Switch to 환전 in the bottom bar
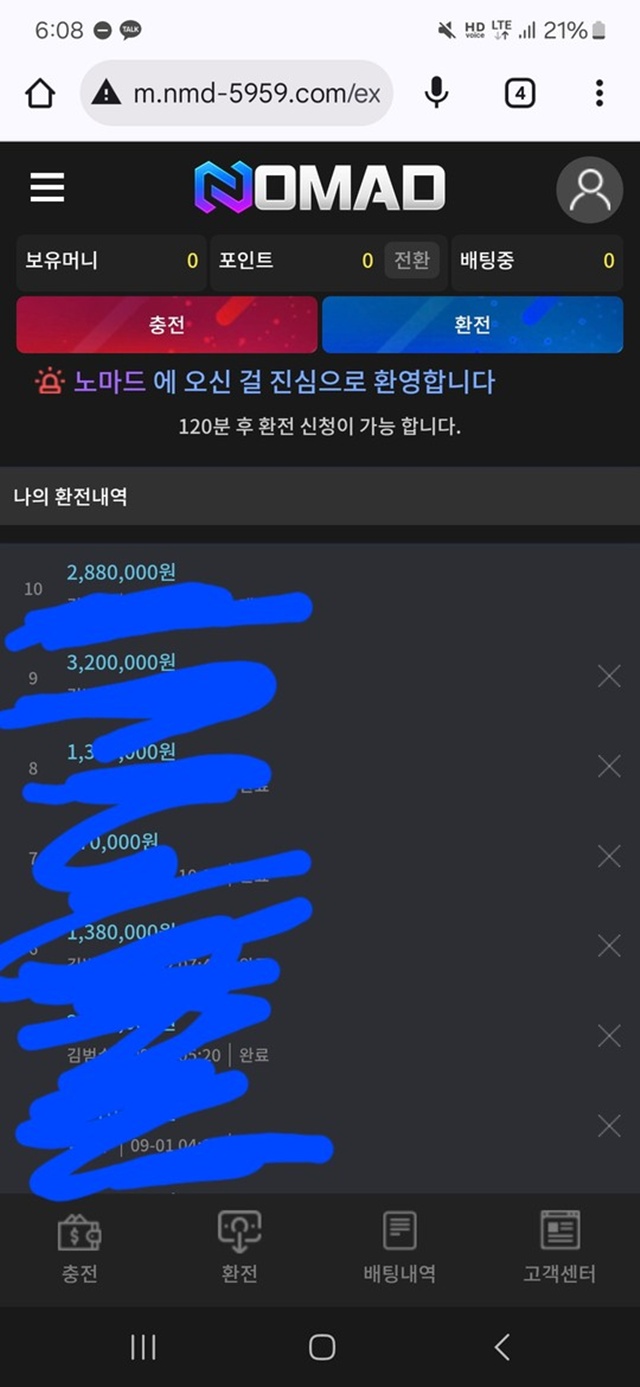 [239, 1246]
